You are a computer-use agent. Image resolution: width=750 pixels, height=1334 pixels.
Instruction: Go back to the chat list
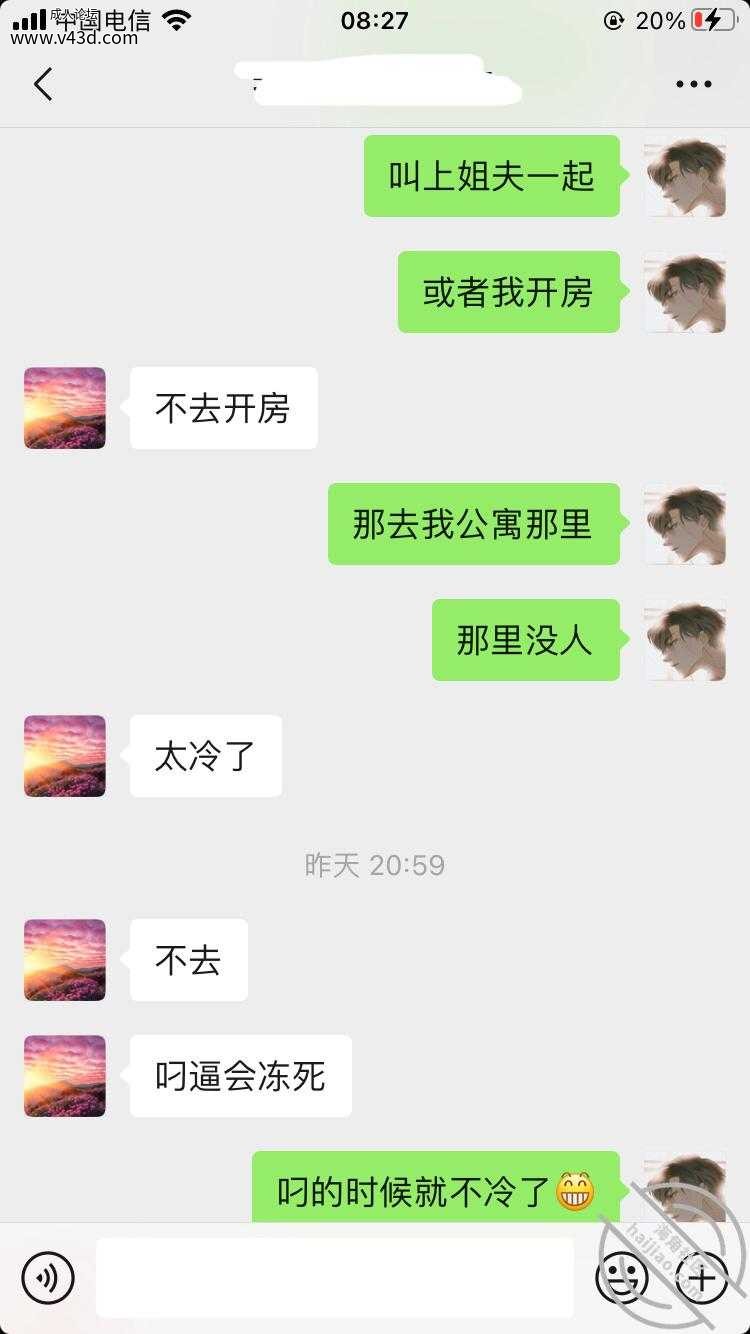tap(43, 85)
